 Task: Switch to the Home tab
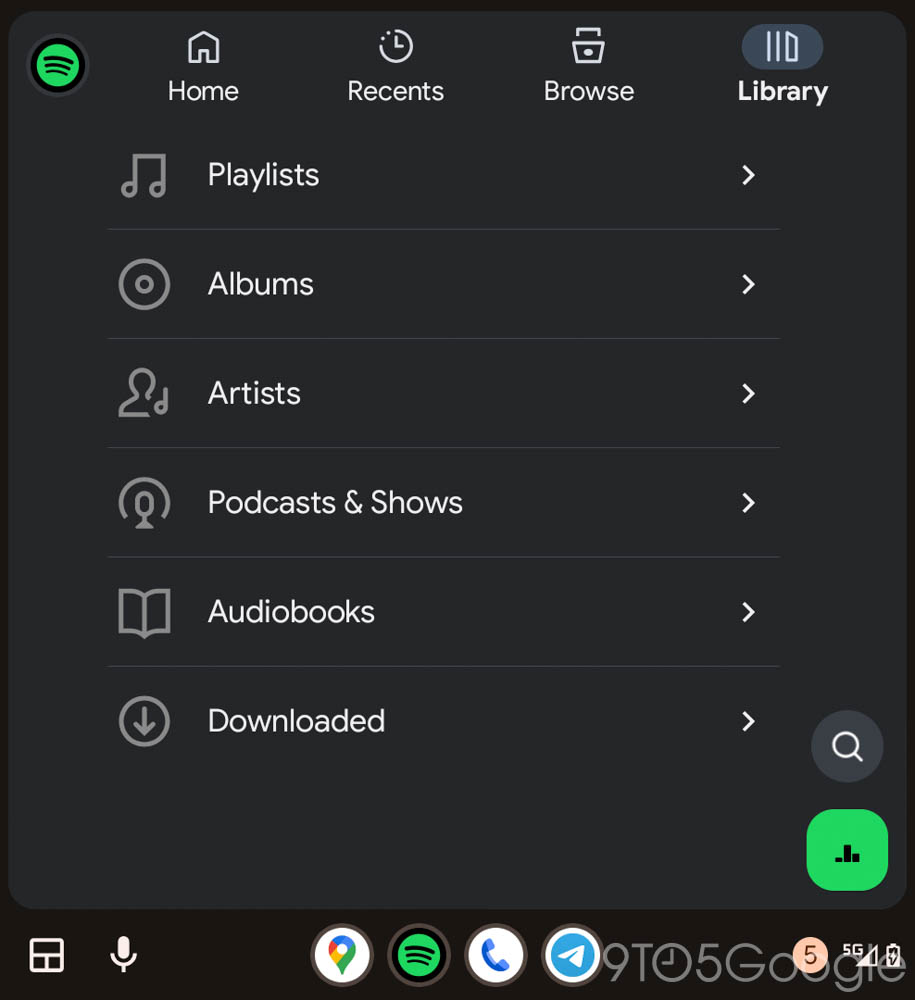point(203,67)
